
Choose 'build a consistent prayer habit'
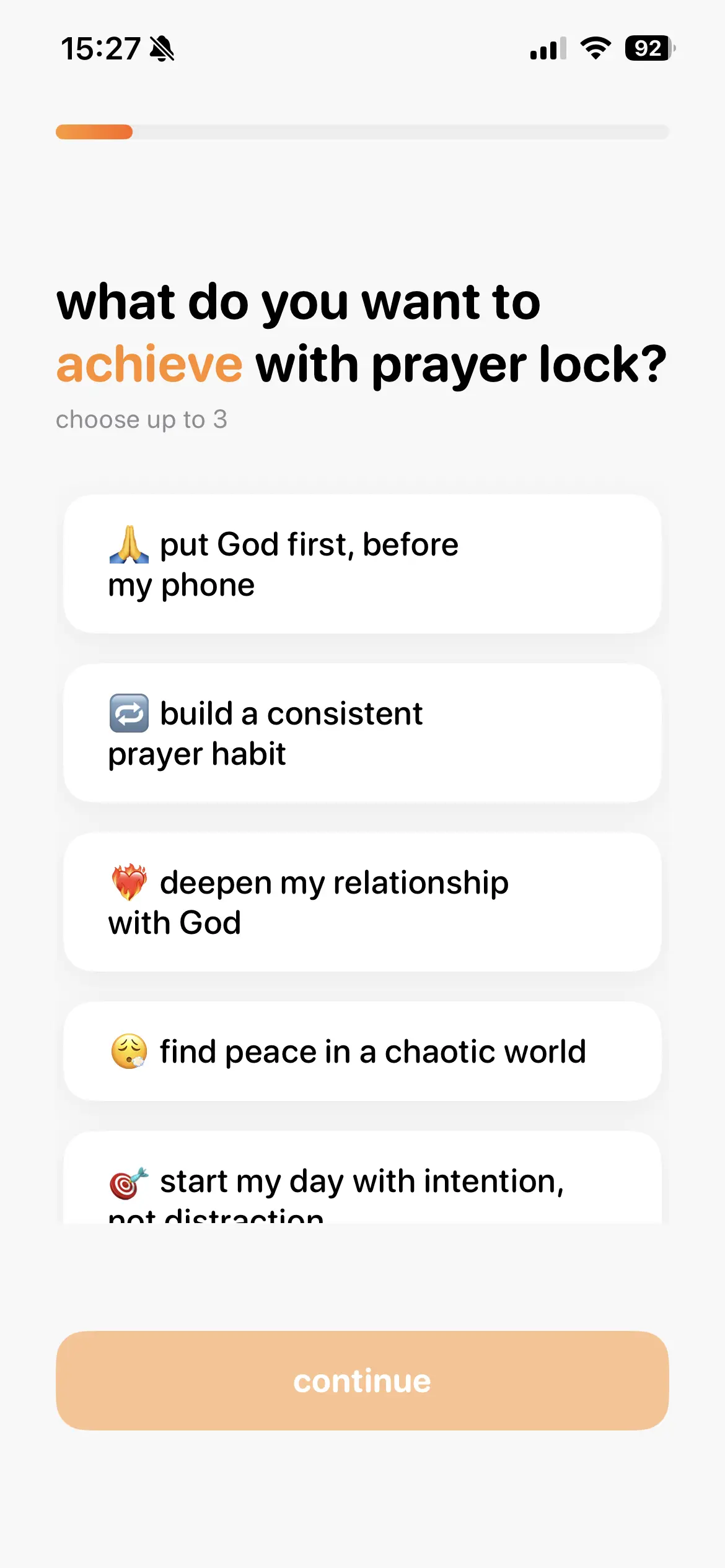coord(362,733)
